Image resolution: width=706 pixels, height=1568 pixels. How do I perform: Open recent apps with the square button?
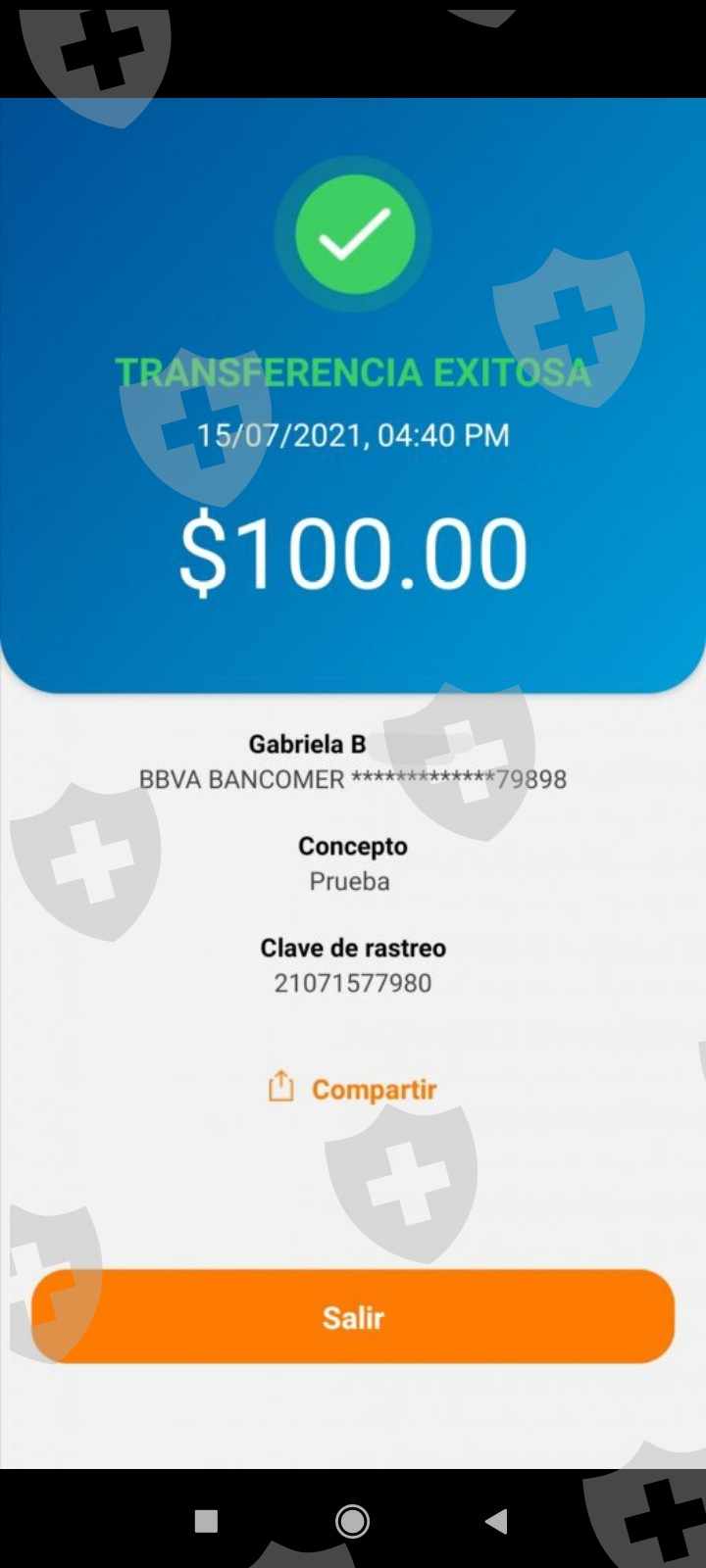point(206,1521)
